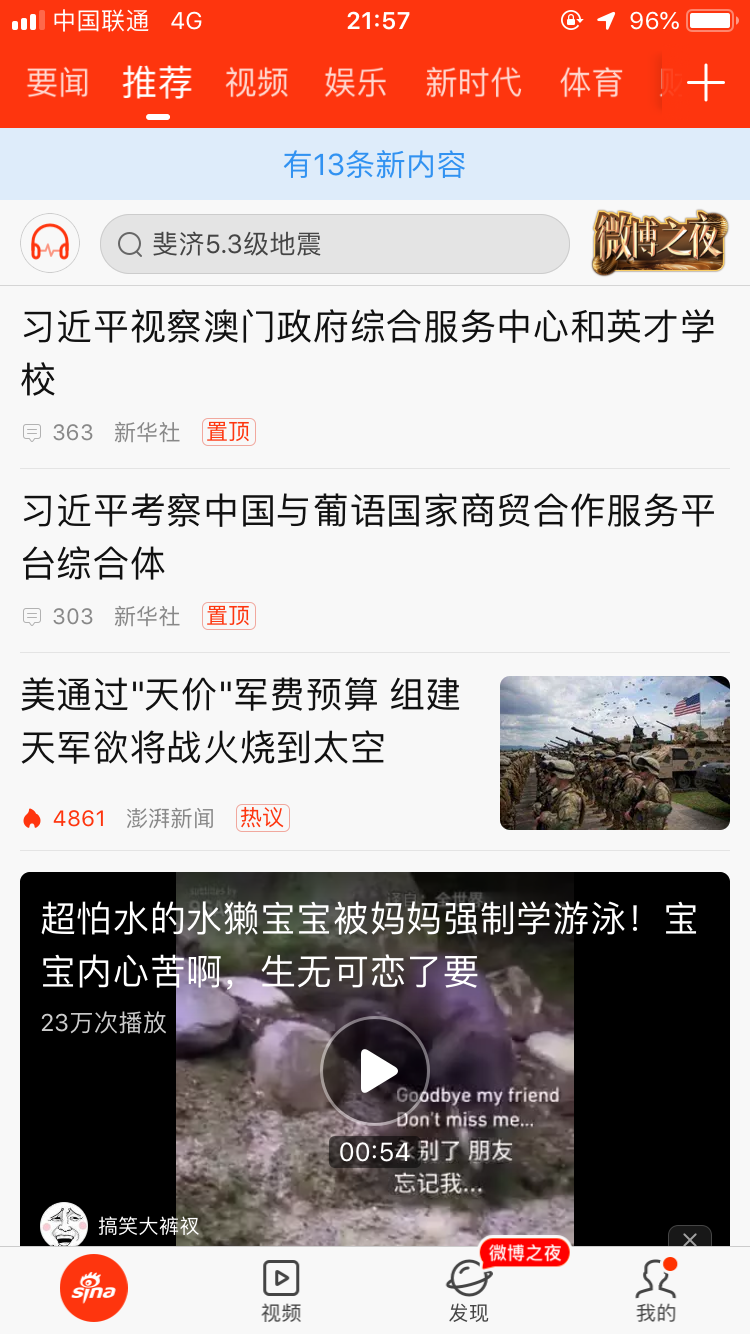The height and width of the screenshot is (1334, 750).
Task: Open the 微博之夜 banner
Action: point(659,242)
